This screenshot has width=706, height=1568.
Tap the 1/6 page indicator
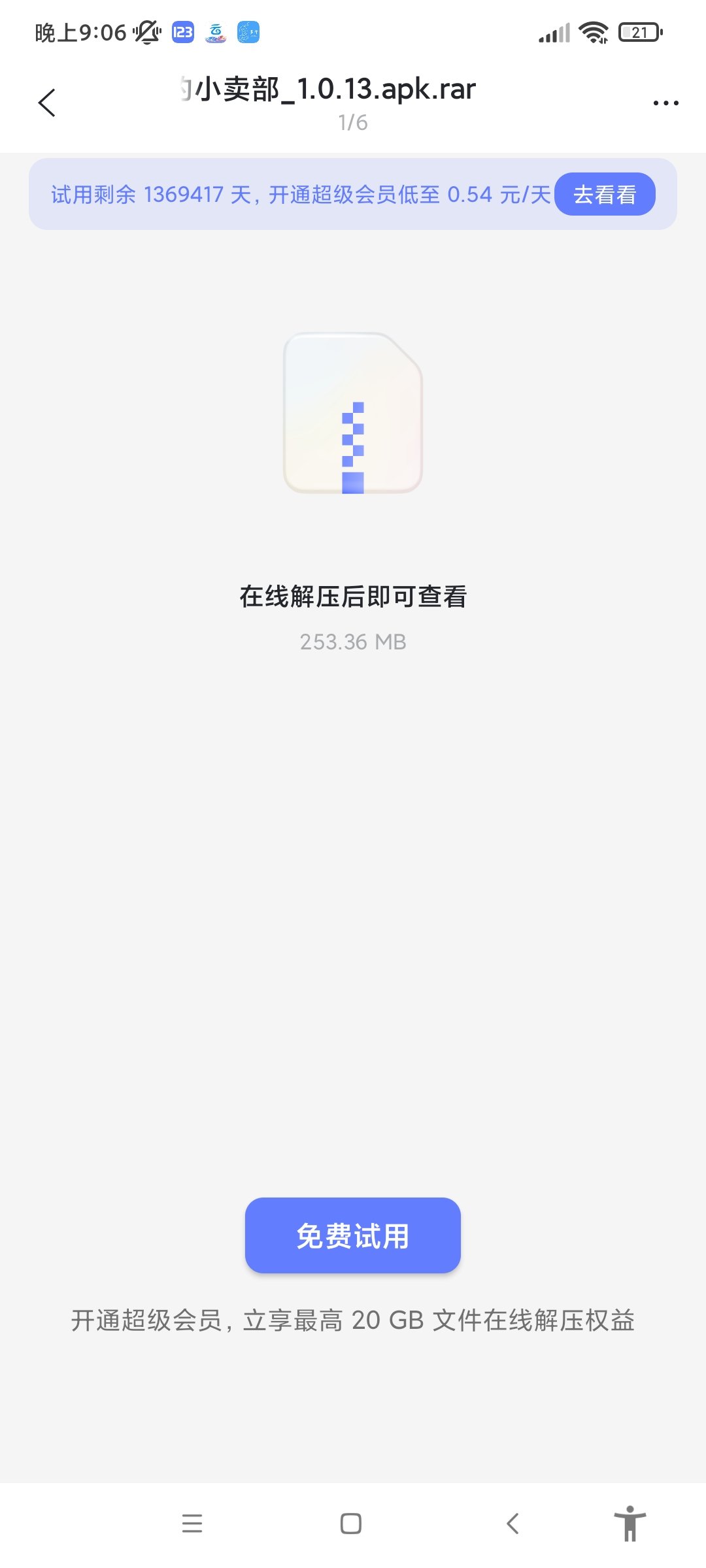(352, 123)
